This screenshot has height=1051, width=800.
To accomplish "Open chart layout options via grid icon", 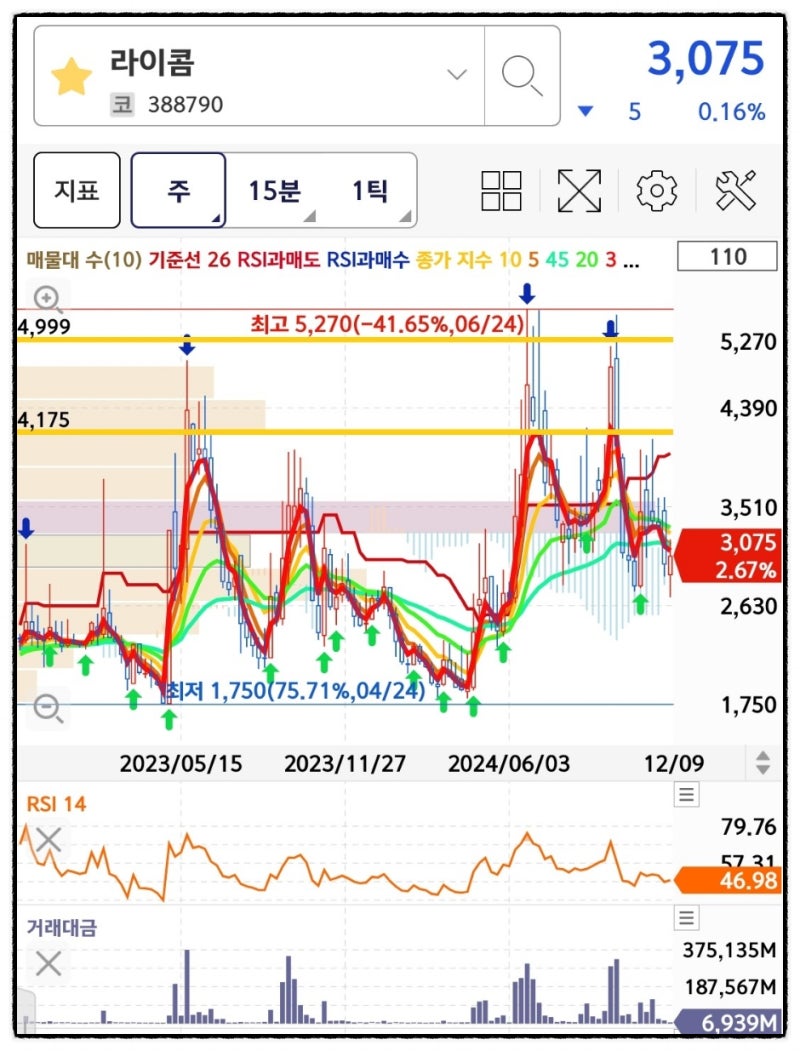I will pyautogui.click(x=501, y=189).
